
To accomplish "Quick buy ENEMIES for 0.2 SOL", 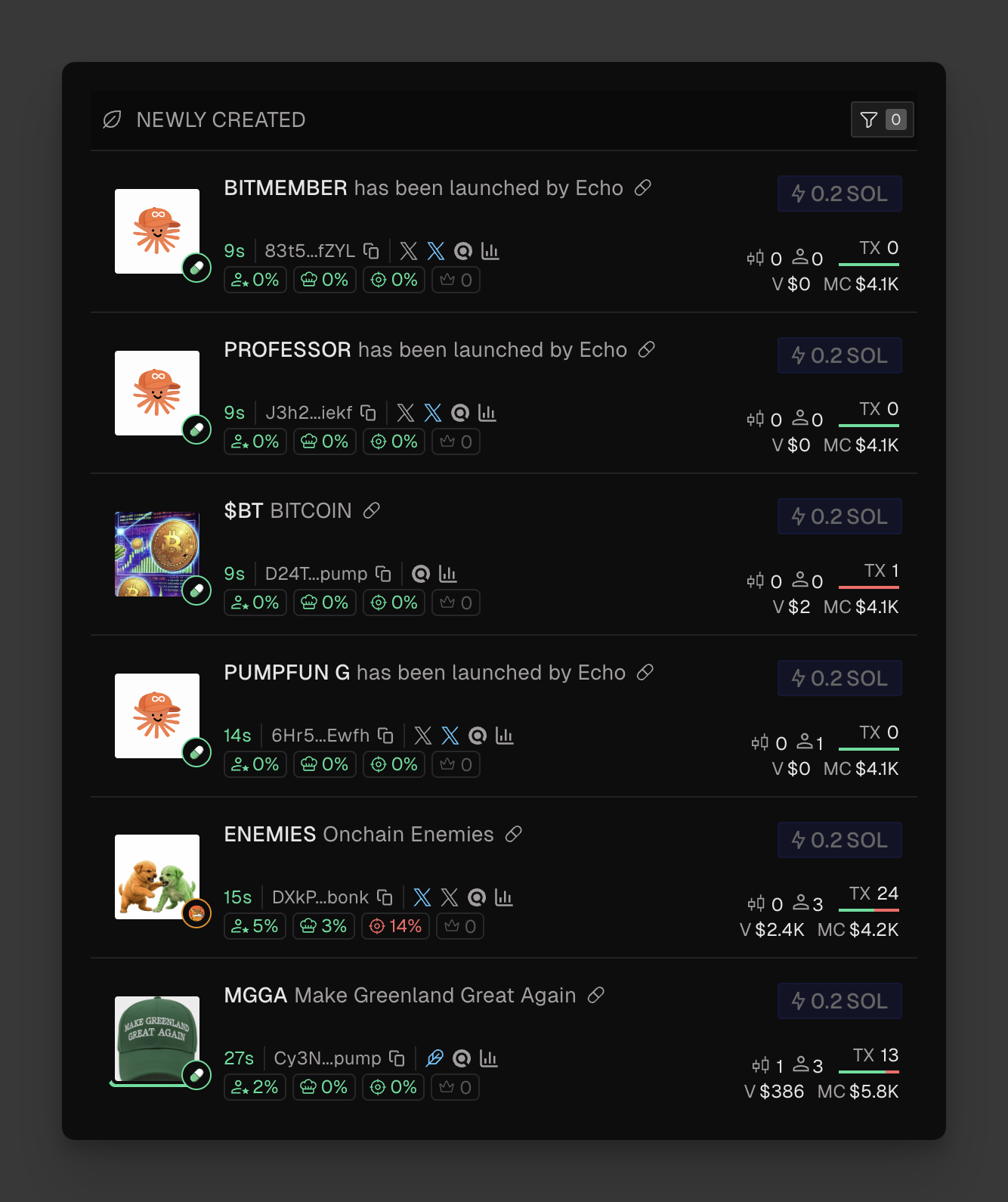I will click(839, 840).
